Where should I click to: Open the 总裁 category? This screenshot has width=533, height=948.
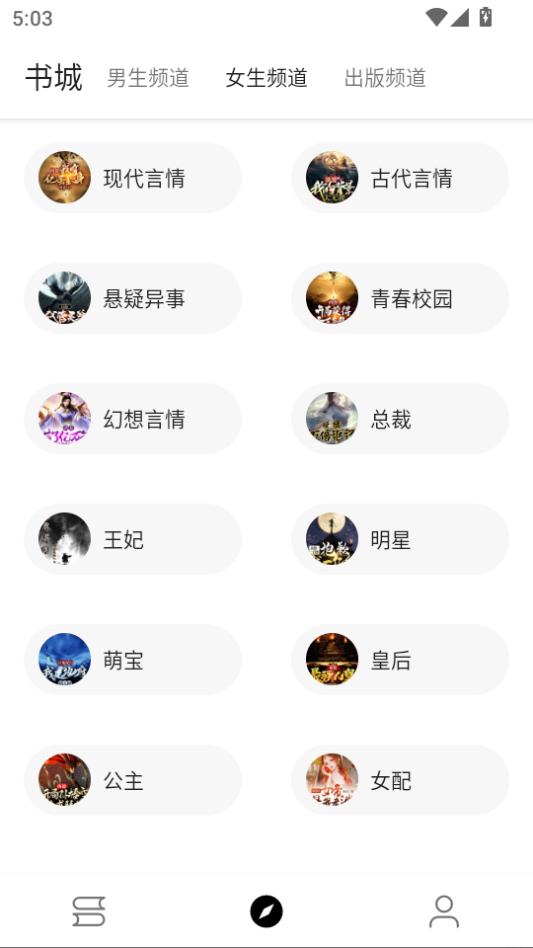pos(400,418)
